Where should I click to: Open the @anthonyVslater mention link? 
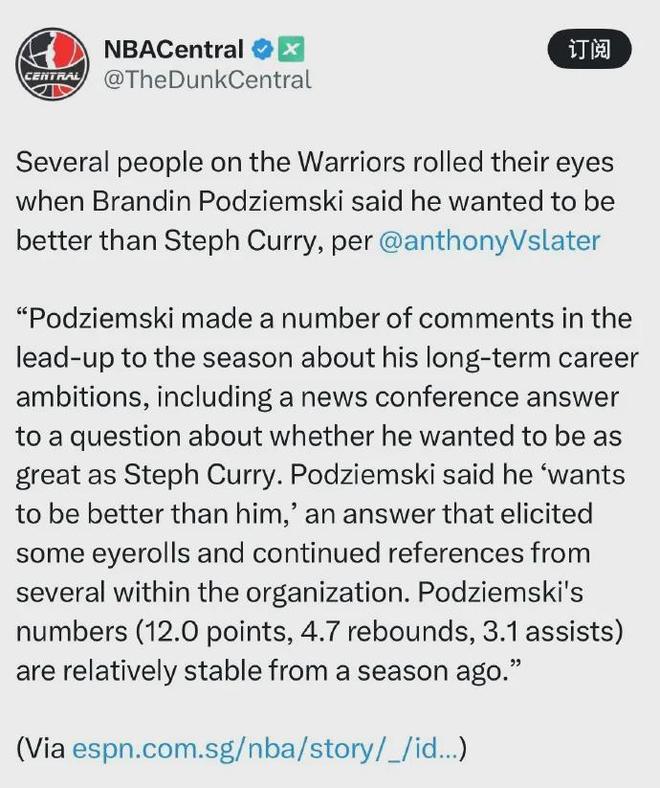(490, 241)
